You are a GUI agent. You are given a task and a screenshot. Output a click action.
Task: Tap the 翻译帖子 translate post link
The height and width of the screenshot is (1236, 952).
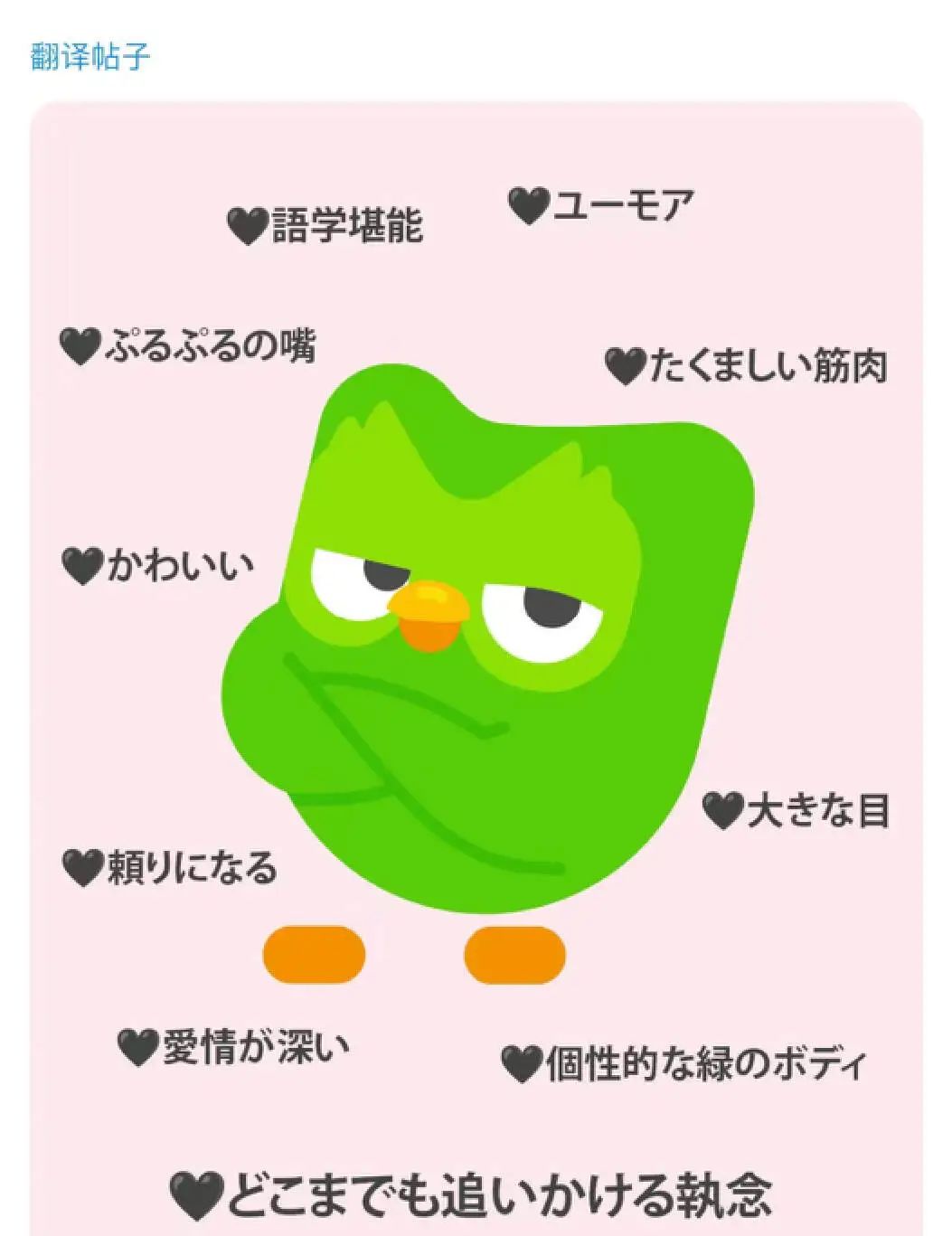(x=90, y=56)
